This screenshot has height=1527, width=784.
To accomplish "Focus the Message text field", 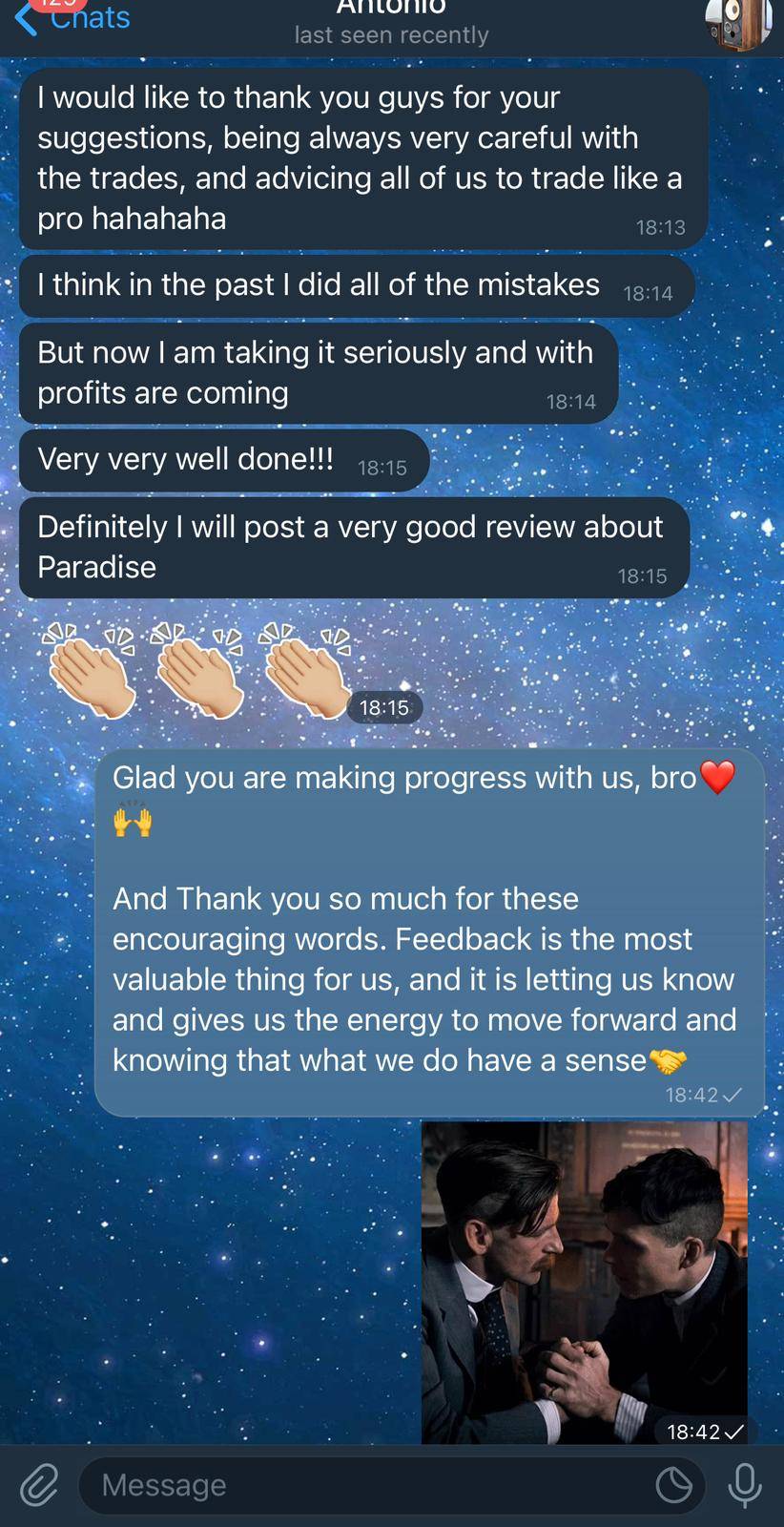I will [x=362, y=1485].
